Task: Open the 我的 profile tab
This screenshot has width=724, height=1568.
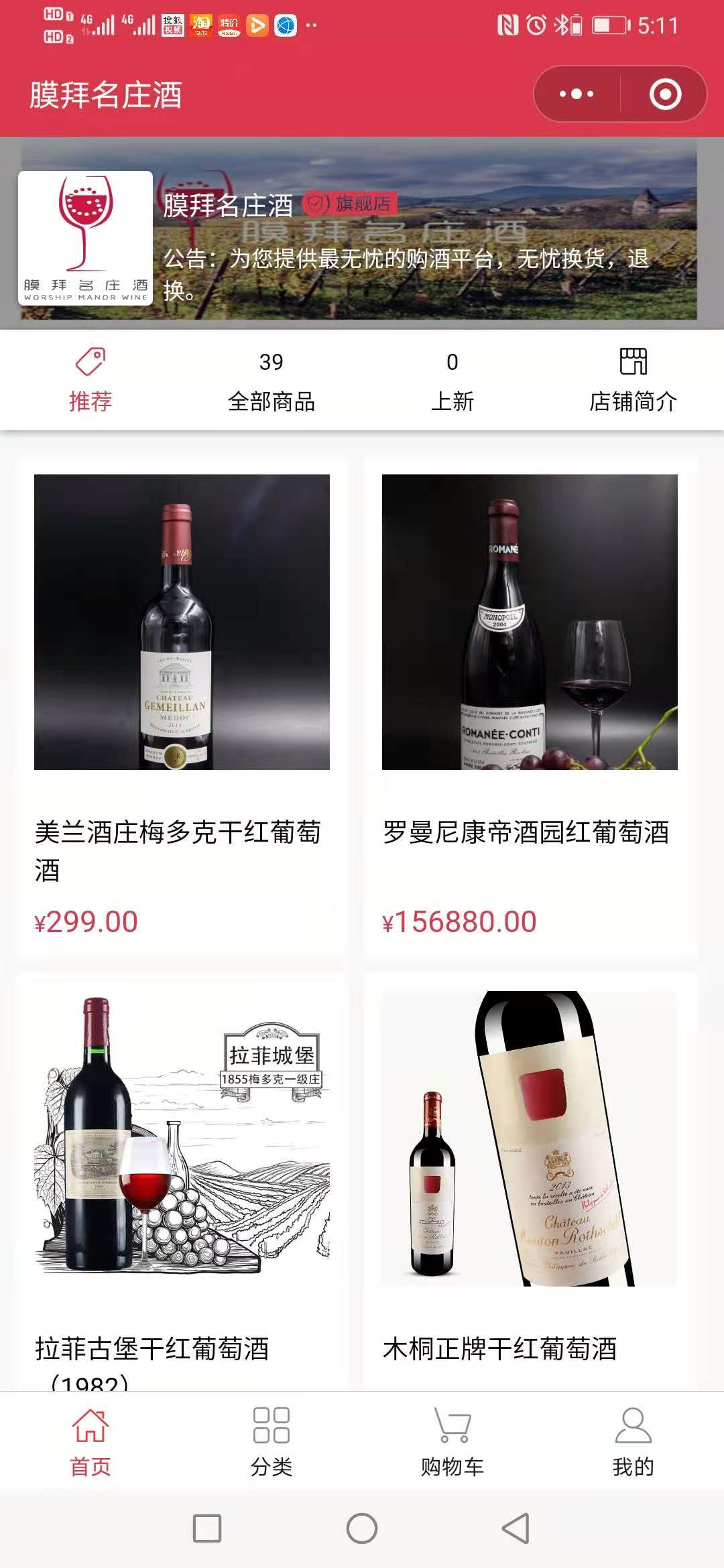Action: (x=633, y=1441)
